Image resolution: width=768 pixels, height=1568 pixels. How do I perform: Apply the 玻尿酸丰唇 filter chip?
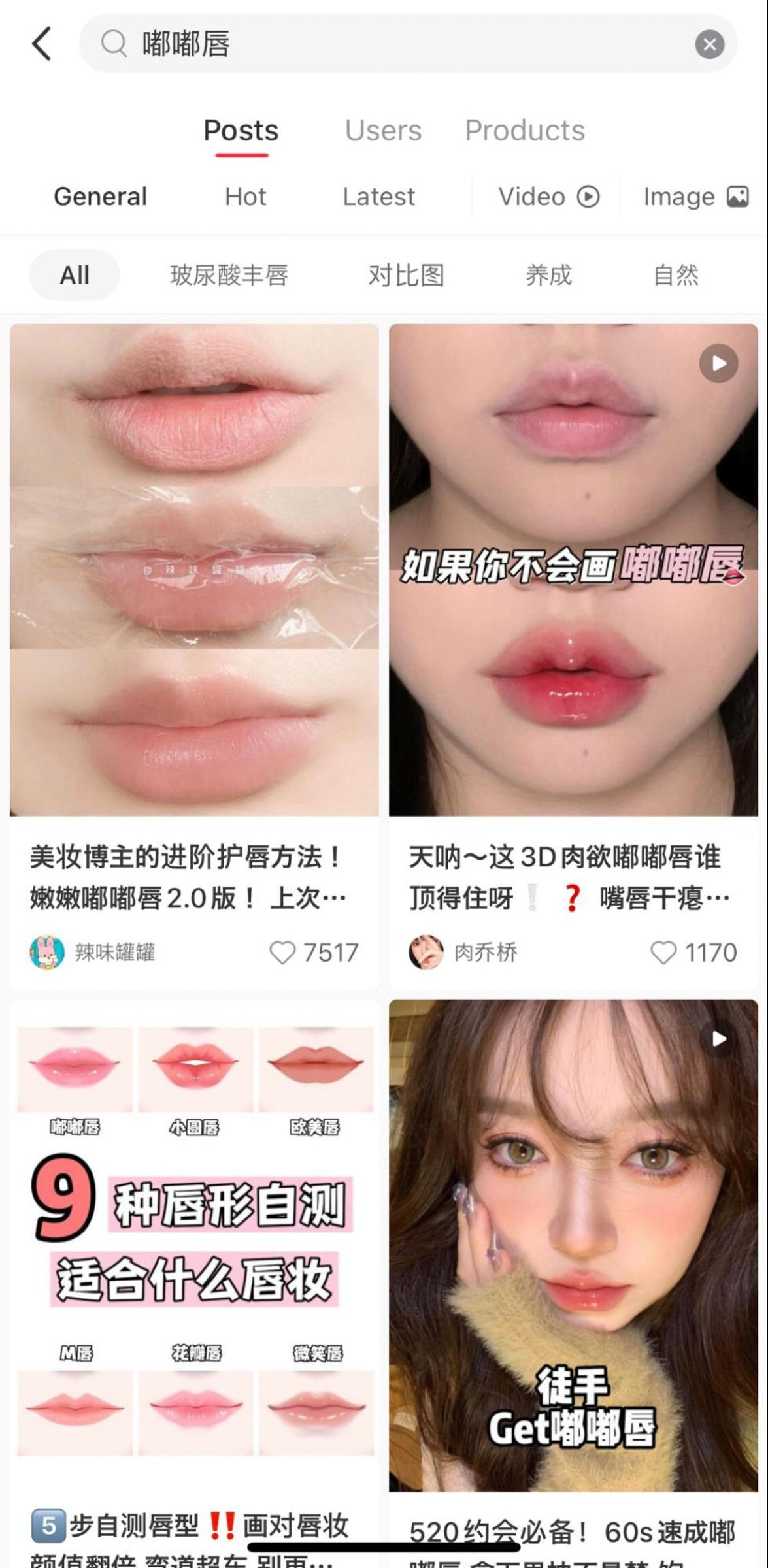coord(229,275)
